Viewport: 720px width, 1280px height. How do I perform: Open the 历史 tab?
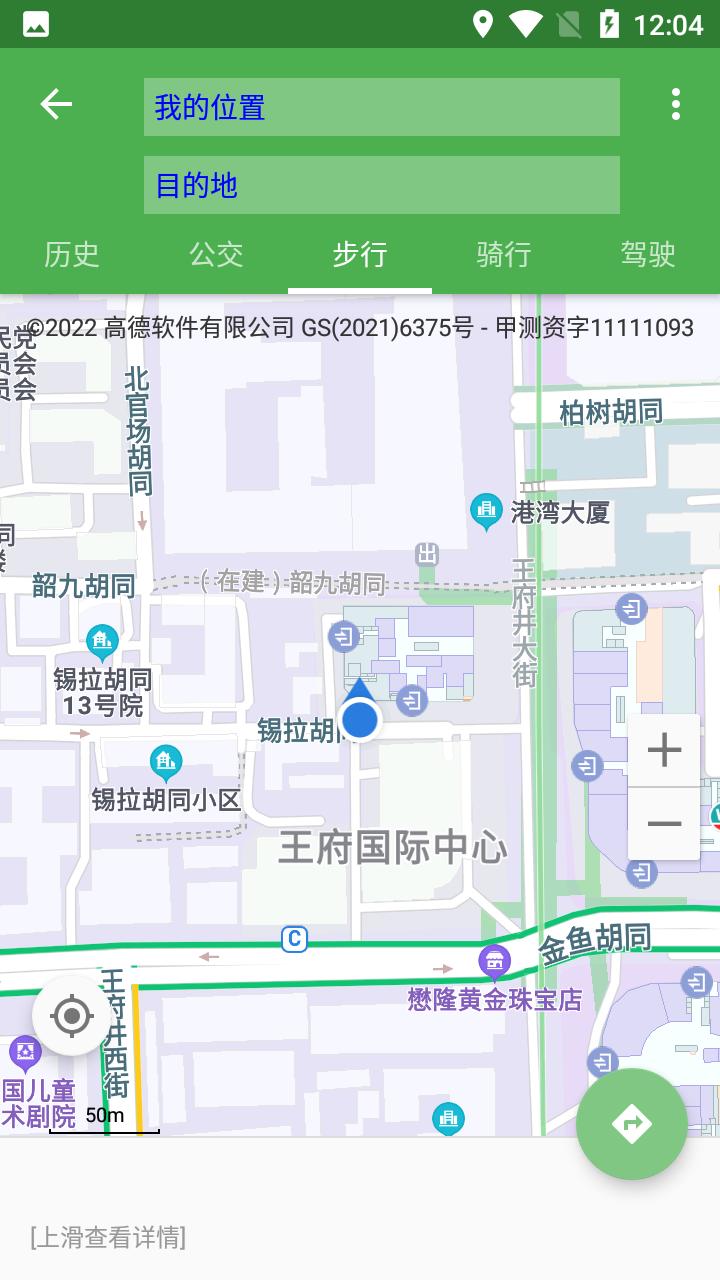pyautogui.click(x=70, y=256)
